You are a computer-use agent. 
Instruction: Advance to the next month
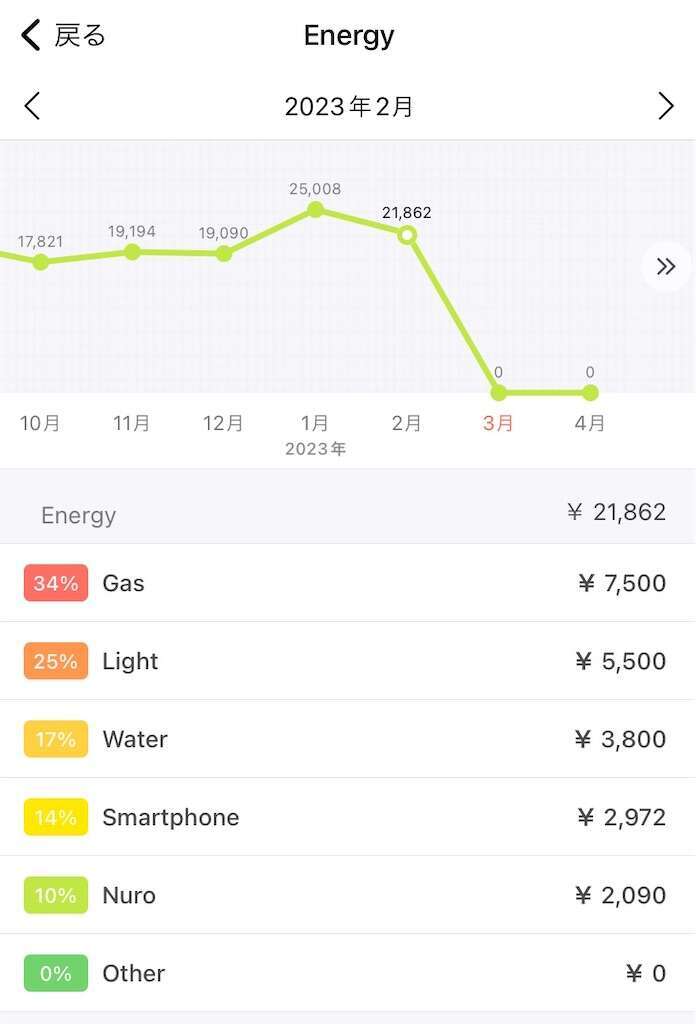coord(665,106)
